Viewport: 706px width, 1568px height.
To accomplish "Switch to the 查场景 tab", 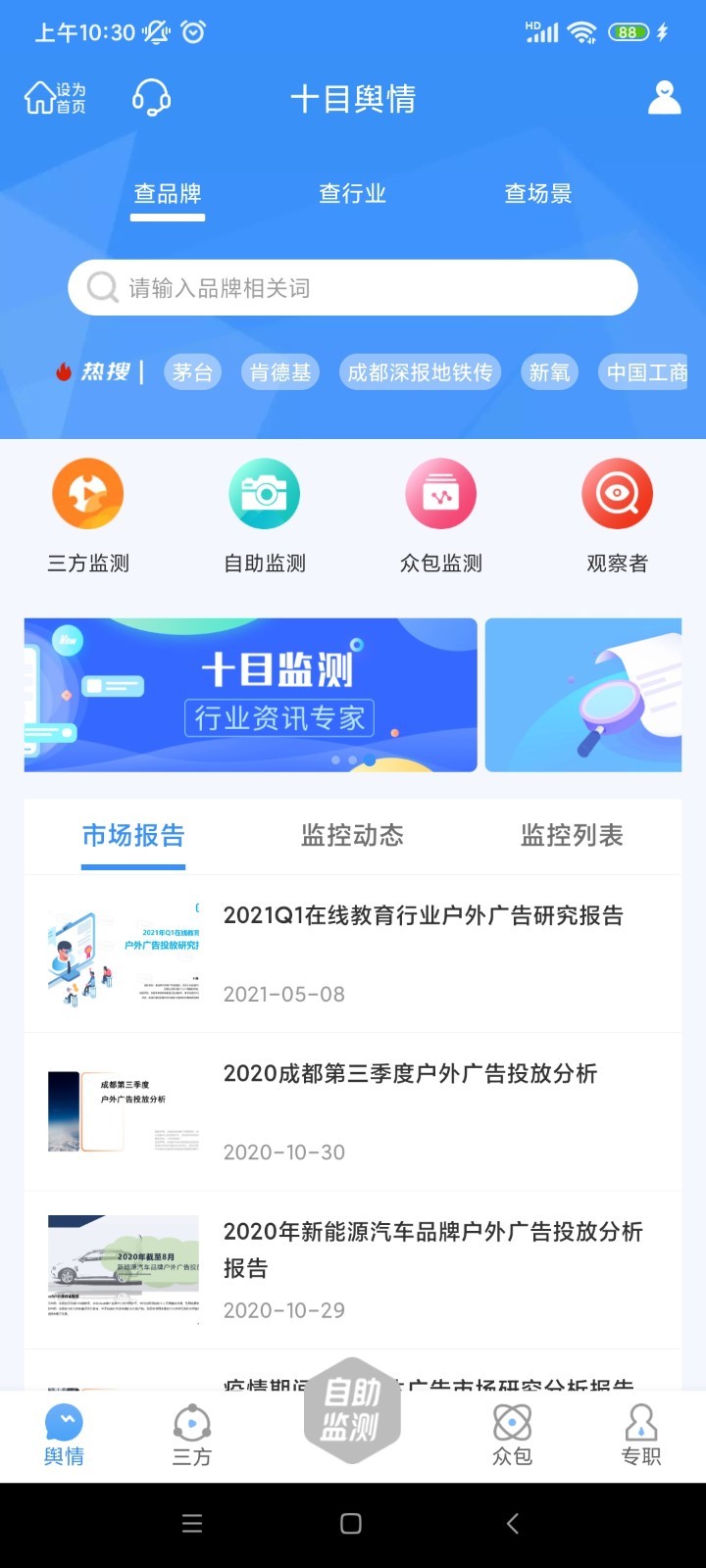I will [537, 194].
